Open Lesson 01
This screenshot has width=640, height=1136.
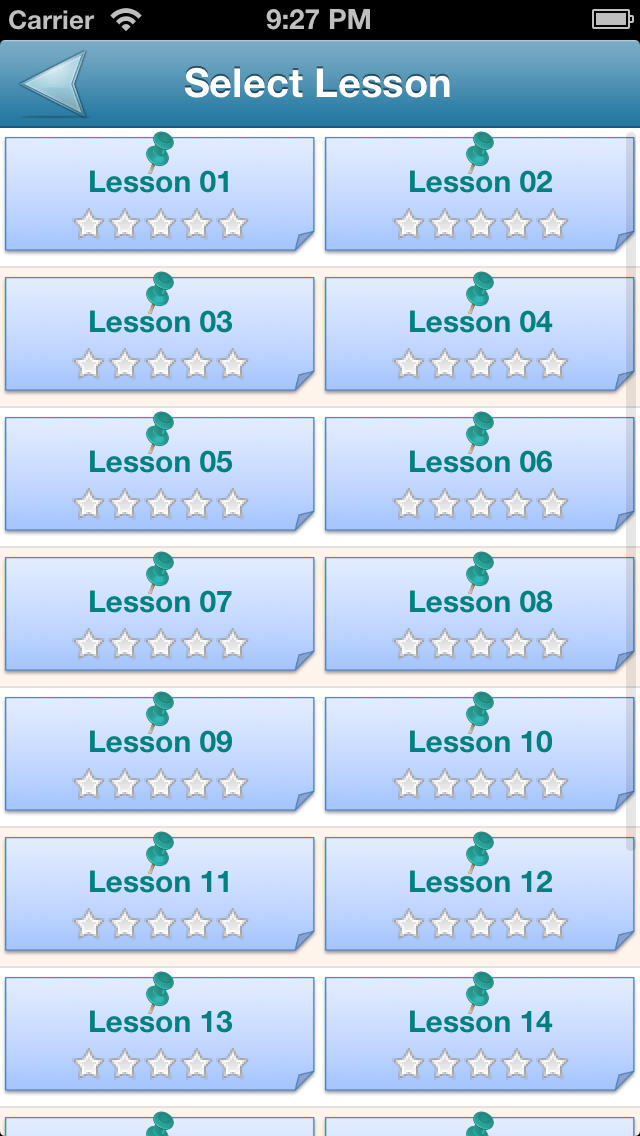(159, 193)
